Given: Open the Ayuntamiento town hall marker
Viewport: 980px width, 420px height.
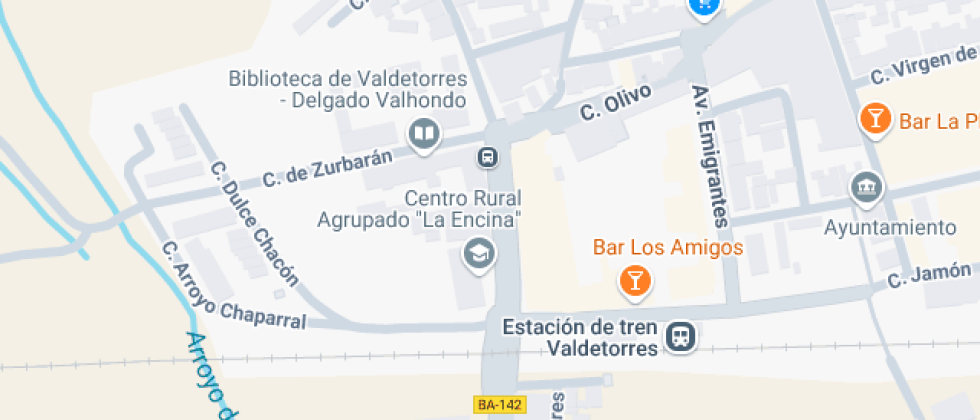Looking at the screenshot, I should (x=867, y=187).
